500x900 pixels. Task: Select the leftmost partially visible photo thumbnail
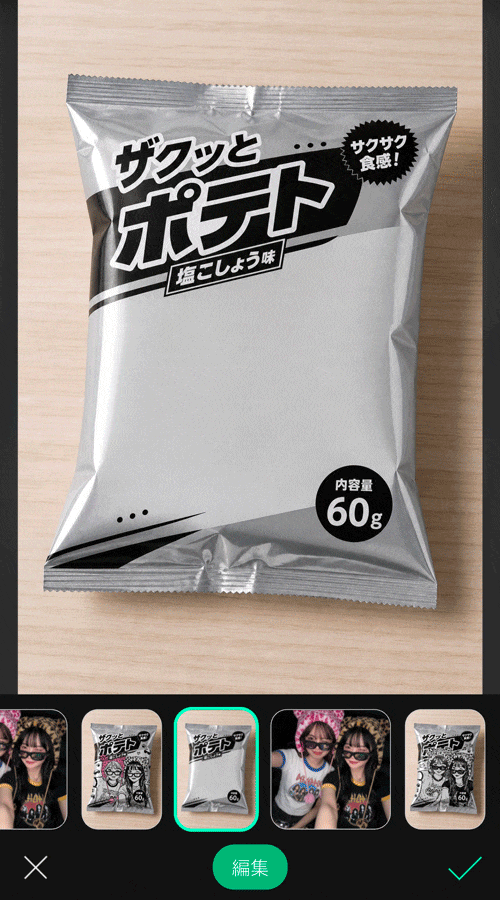click(33, 769)
